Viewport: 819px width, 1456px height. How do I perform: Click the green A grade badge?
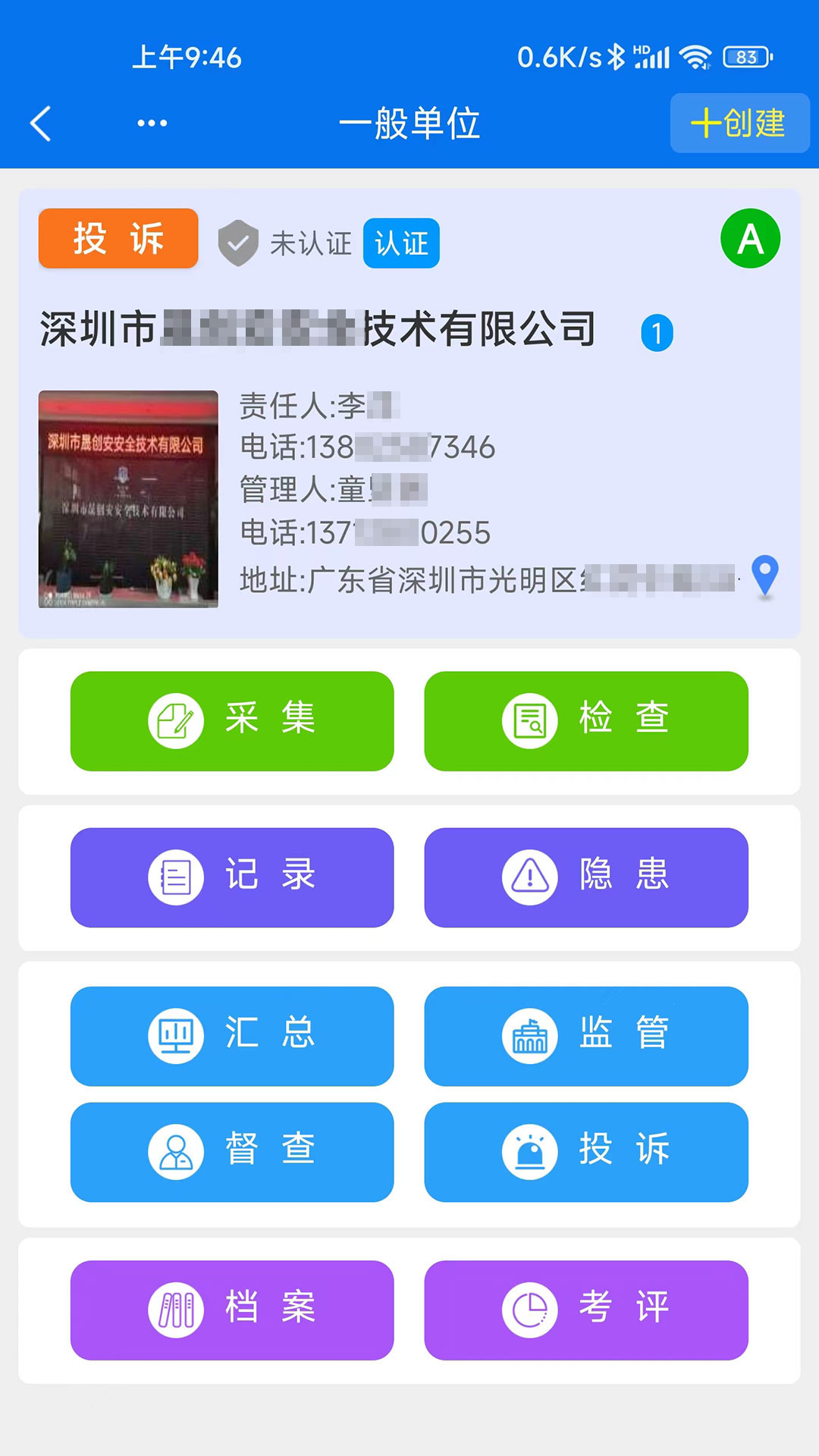(x=749, y=239)
